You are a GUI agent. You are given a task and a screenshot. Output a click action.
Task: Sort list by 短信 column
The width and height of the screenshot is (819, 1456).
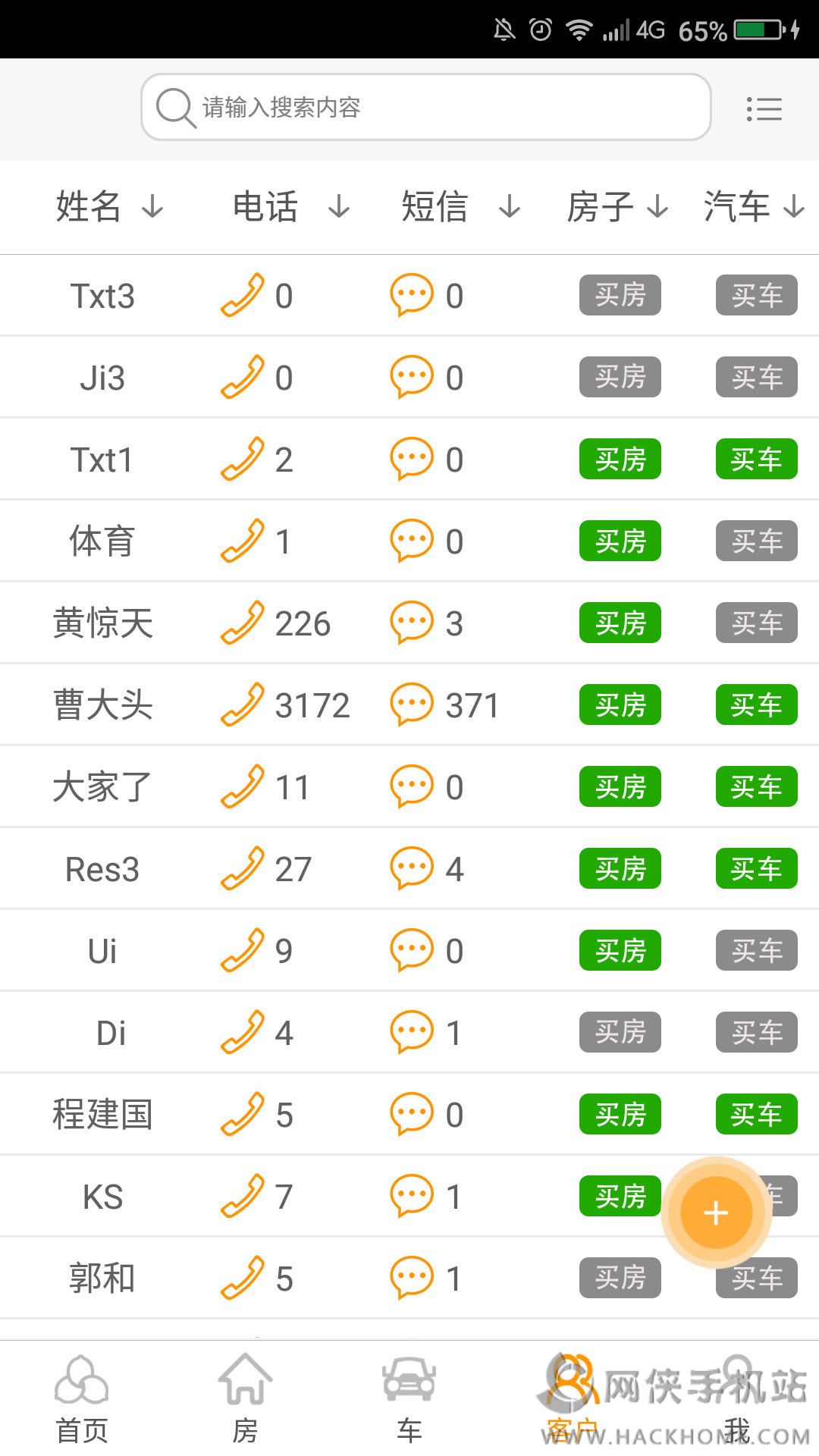click(460, 206)
